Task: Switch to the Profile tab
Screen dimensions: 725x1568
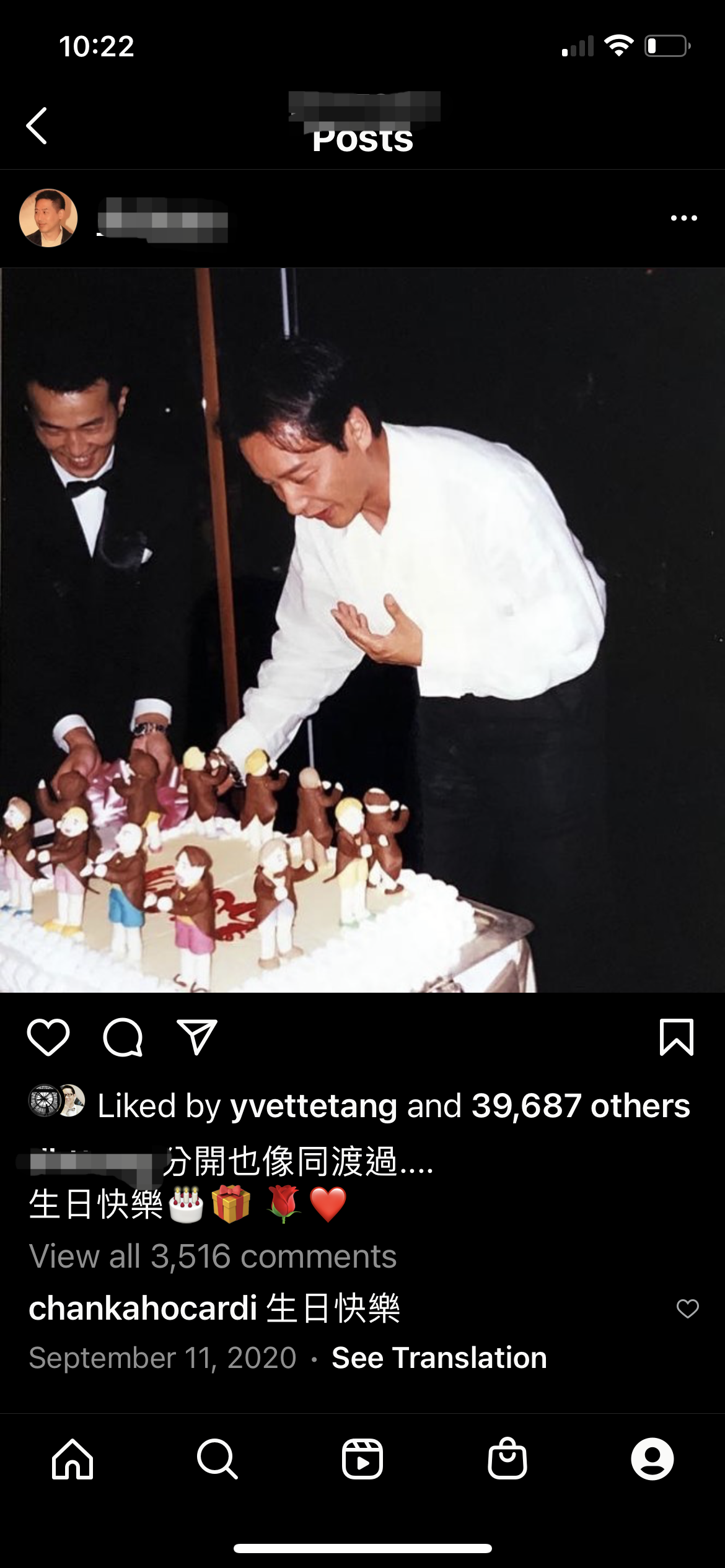Action: point(652,1459)
